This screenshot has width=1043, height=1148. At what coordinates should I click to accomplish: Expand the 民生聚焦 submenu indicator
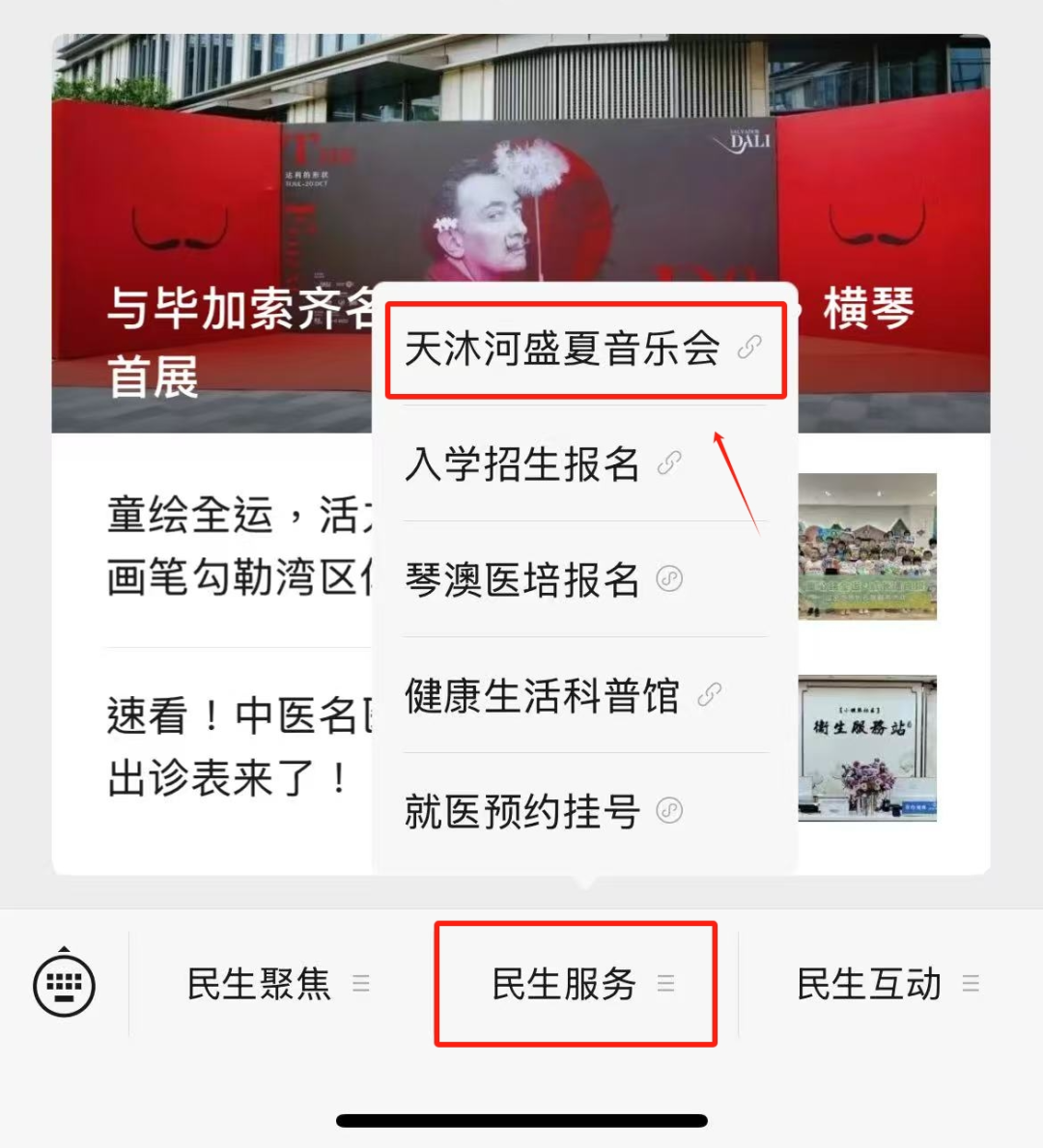(x=362, y=984)
